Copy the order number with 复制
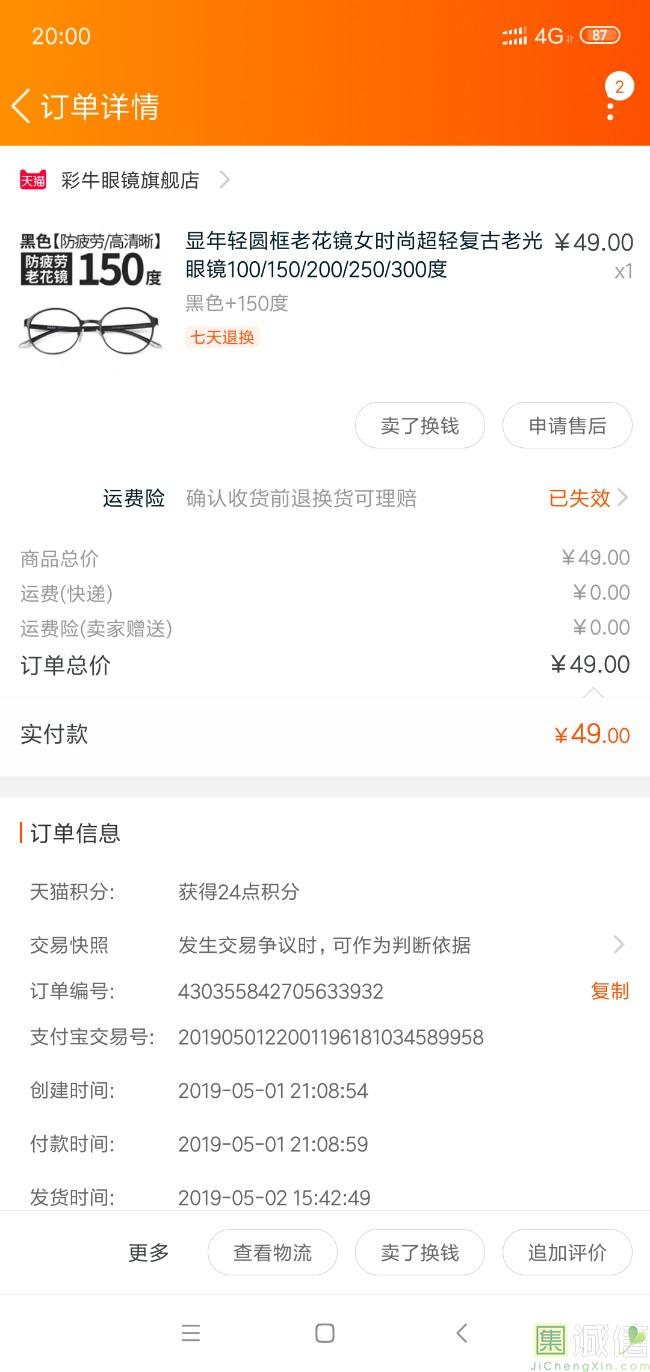650x1372 pixels. coord(610,991)
